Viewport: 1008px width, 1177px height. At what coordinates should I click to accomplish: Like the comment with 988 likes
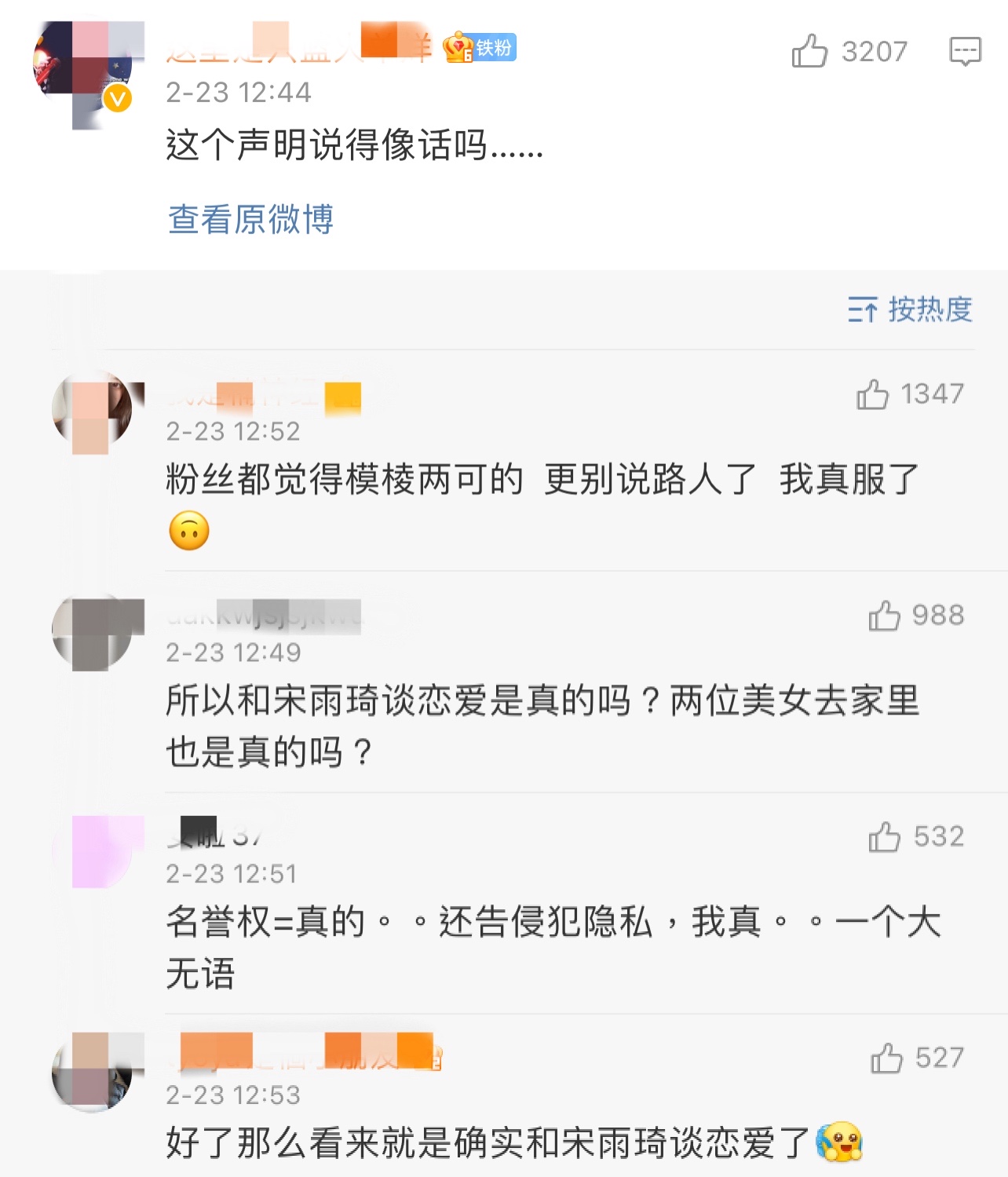(884, 616)
